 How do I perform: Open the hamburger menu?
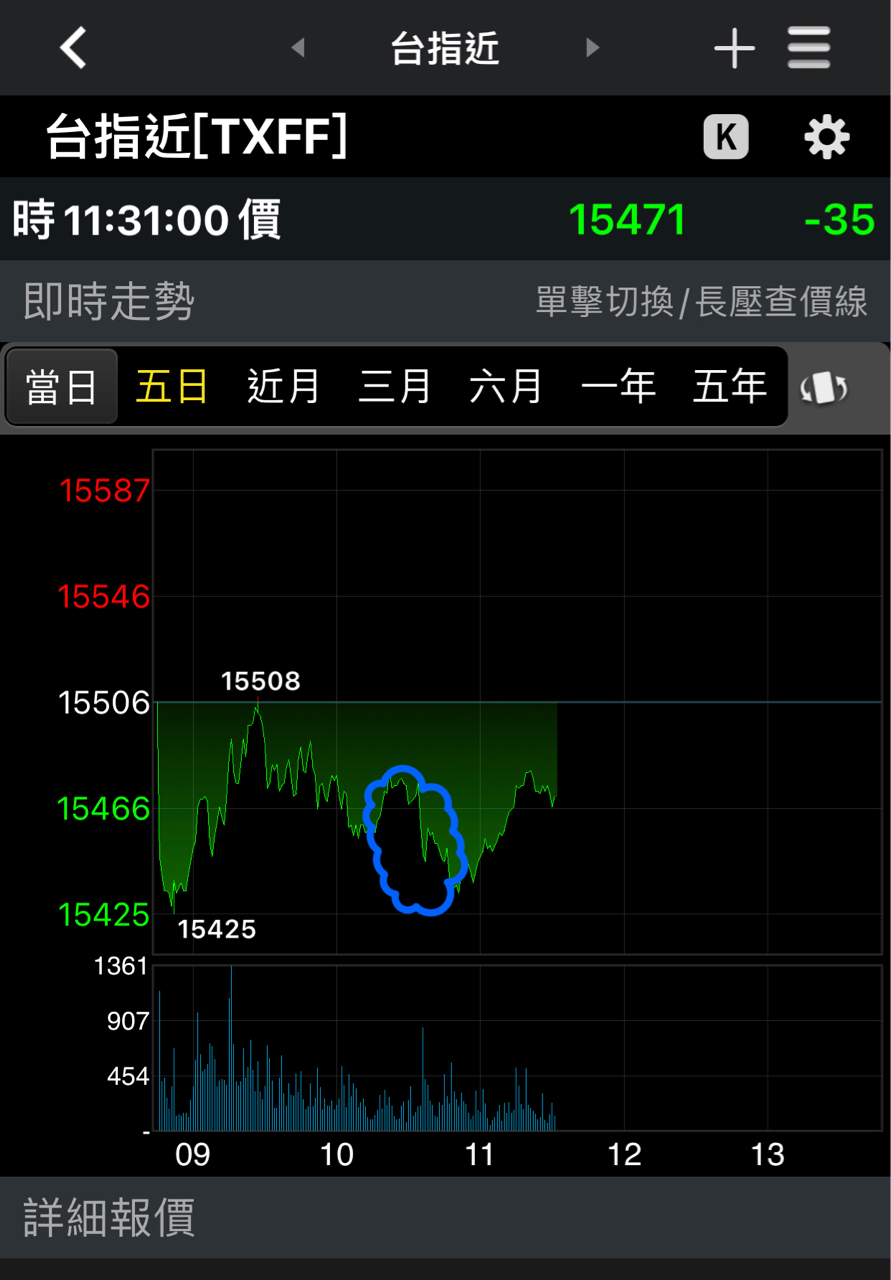pyautogui.click(x=809, y=48)
